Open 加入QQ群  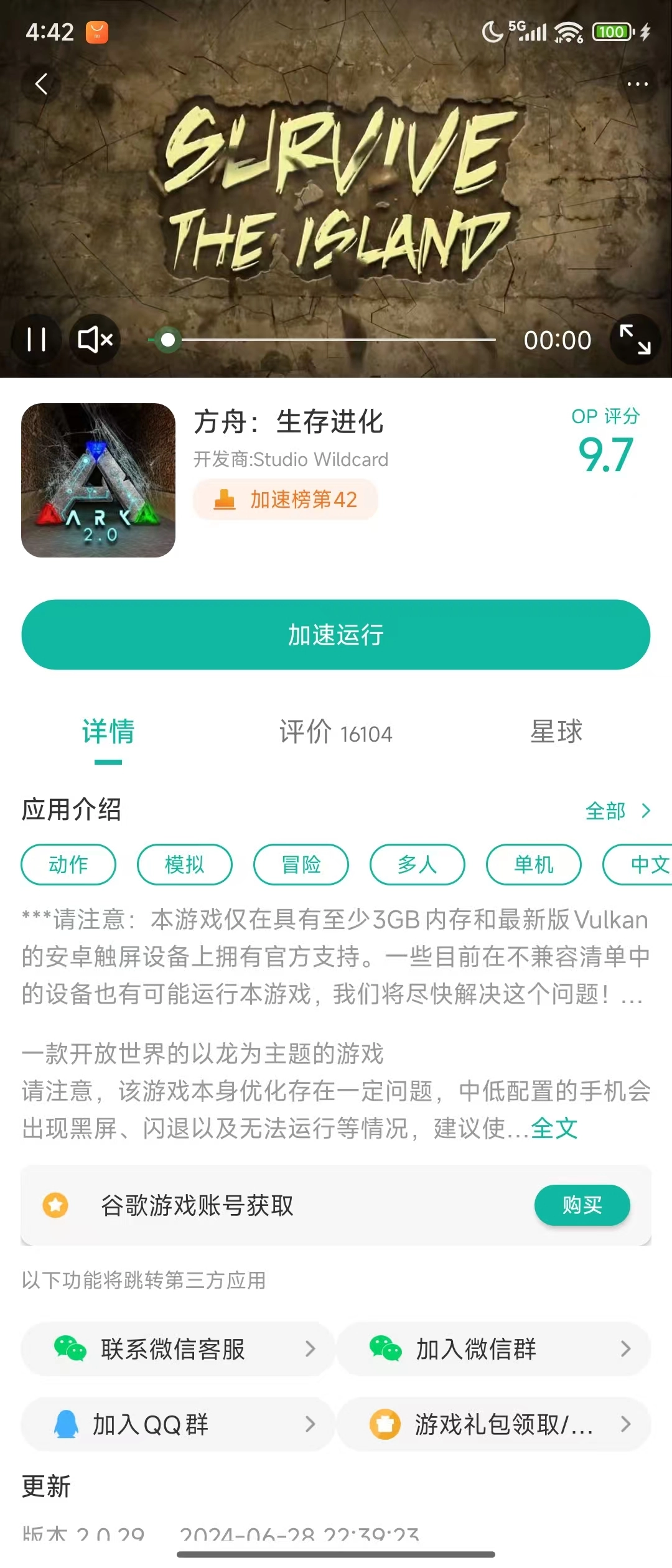(178, 1424)
